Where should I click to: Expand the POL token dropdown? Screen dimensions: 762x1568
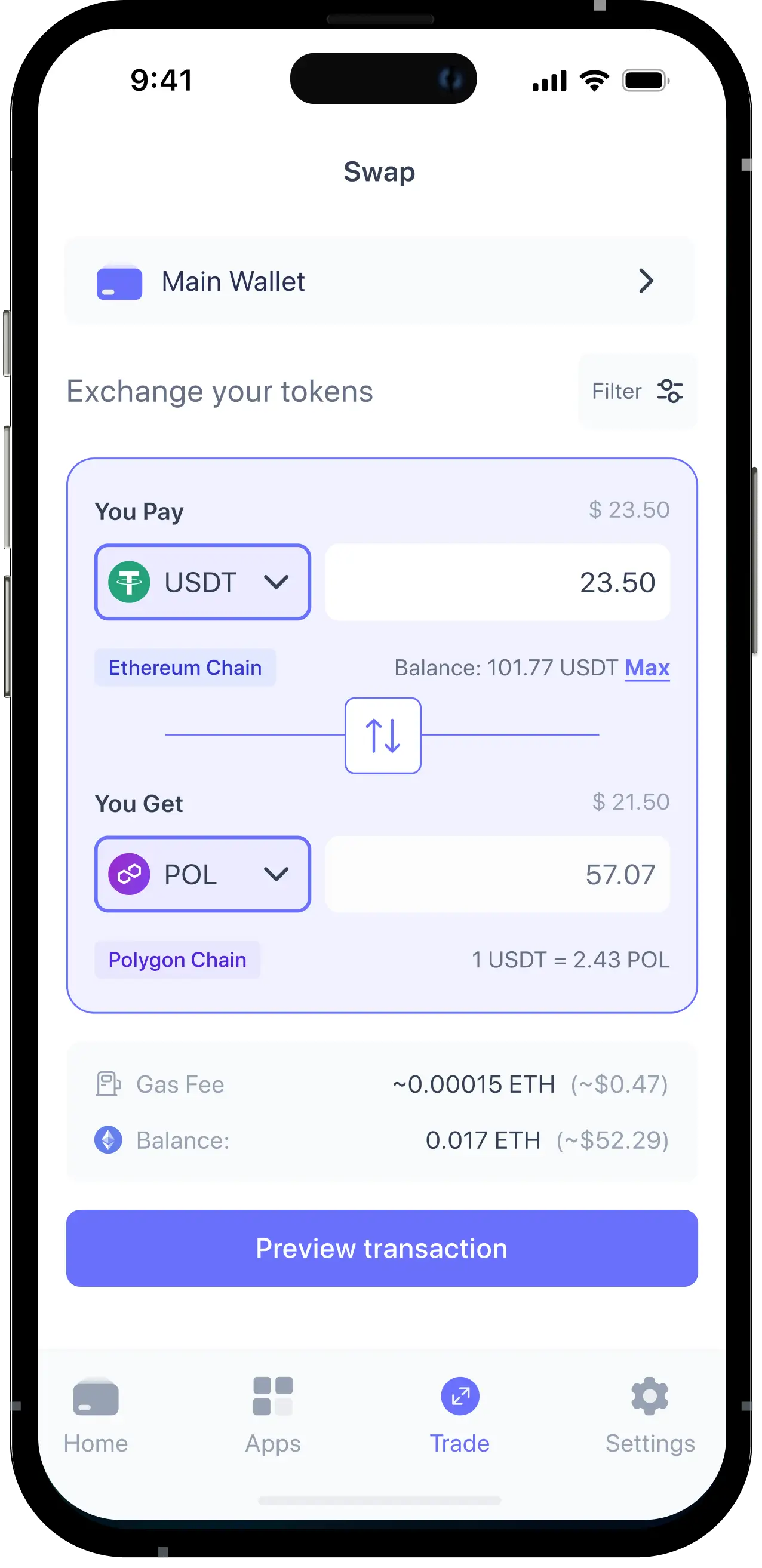pos(202,874)
